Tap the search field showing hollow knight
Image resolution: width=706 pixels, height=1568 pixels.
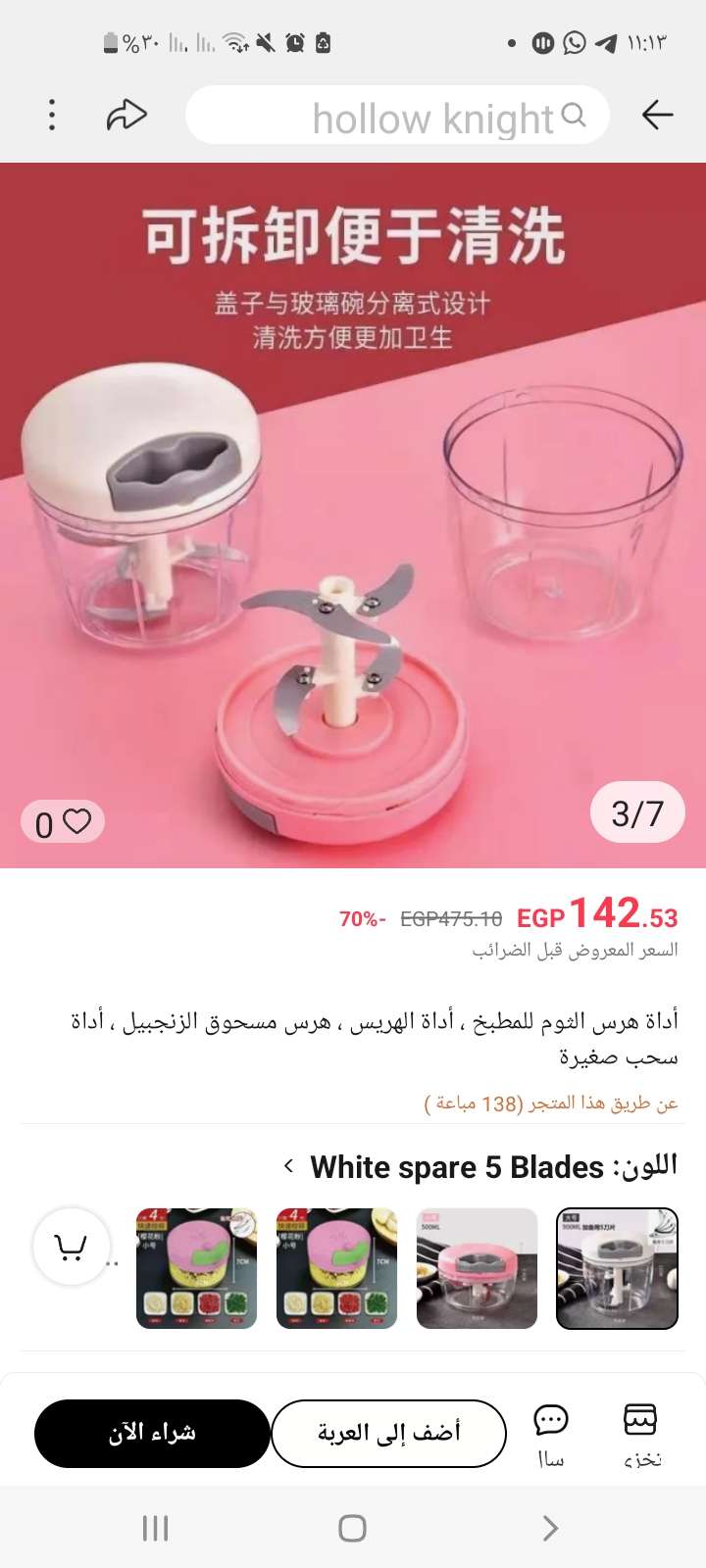tap(397, 116)
